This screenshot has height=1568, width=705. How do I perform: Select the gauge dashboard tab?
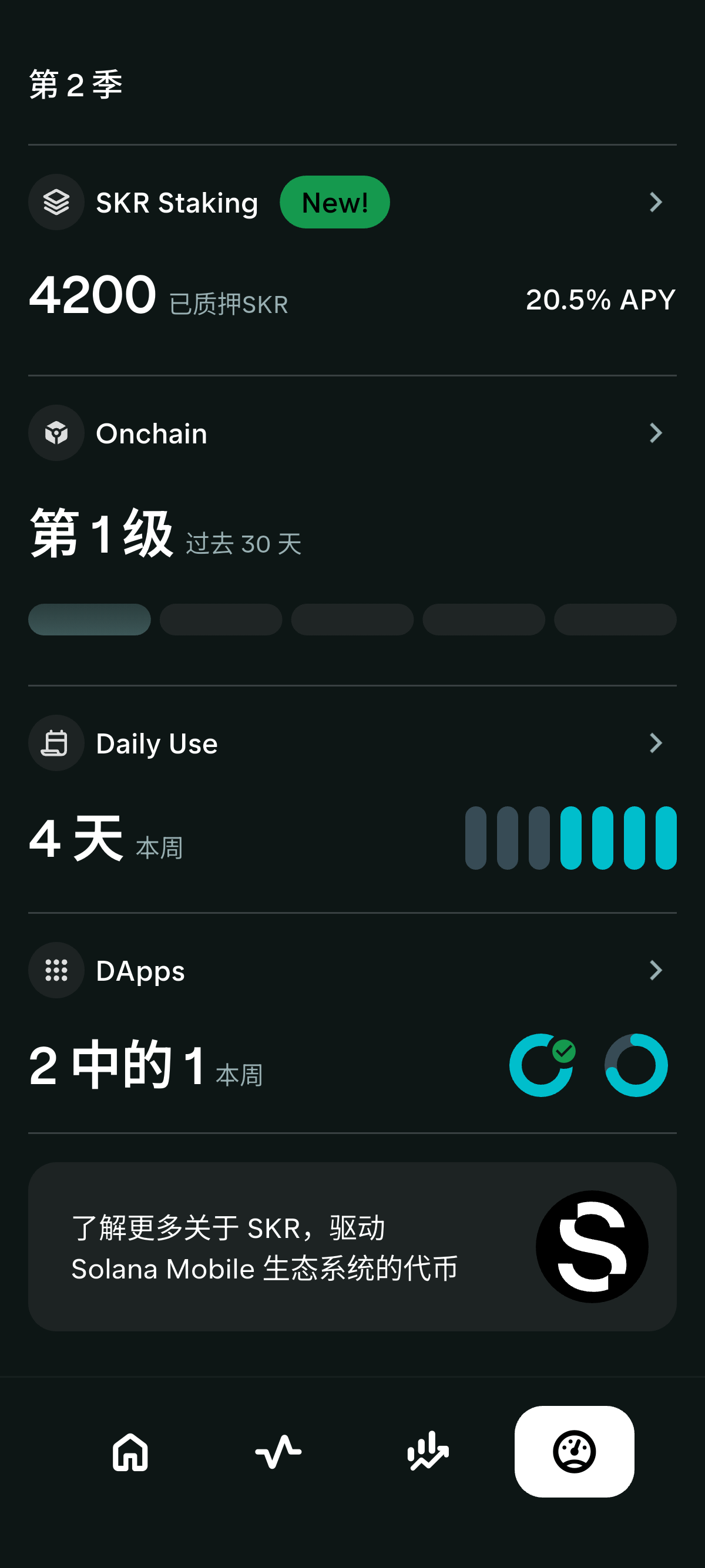point(574,1452)
